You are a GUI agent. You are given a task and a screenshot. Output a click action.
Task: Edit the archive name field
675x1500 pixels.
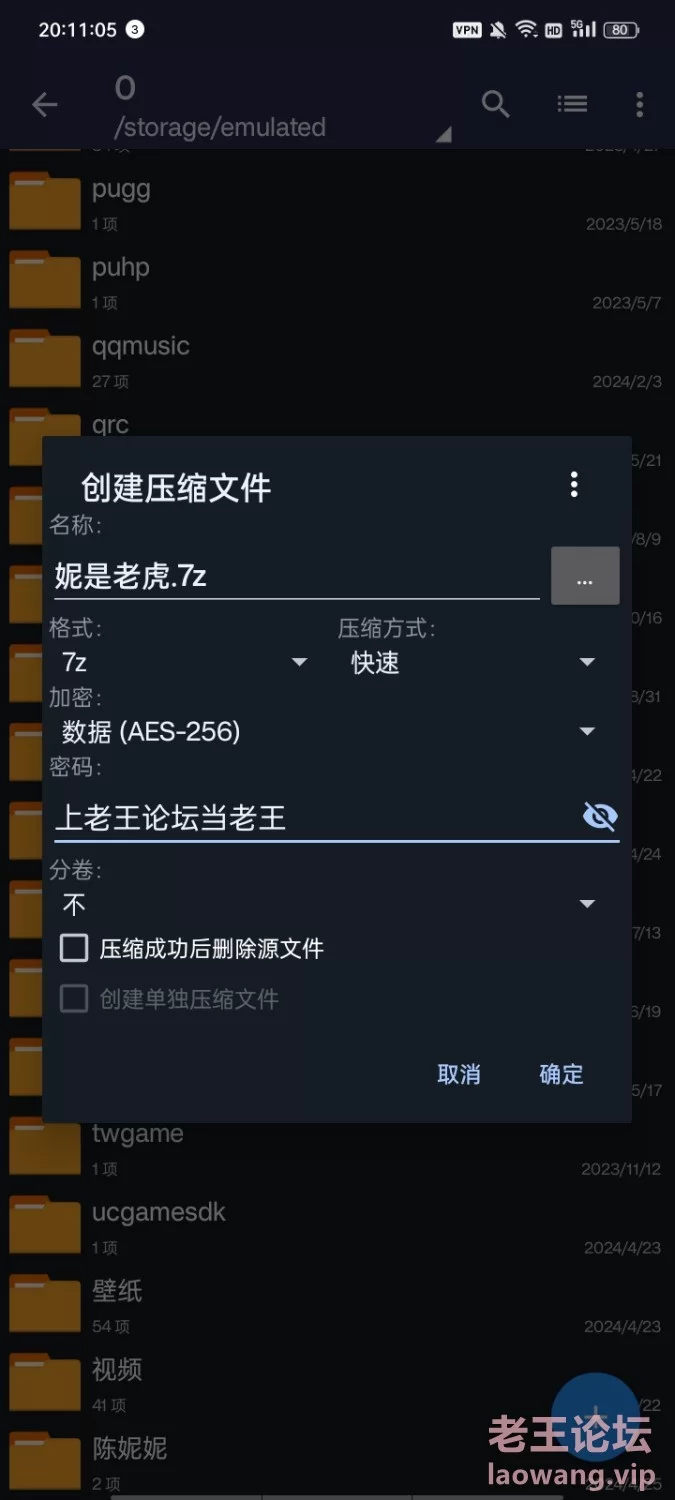296,576
